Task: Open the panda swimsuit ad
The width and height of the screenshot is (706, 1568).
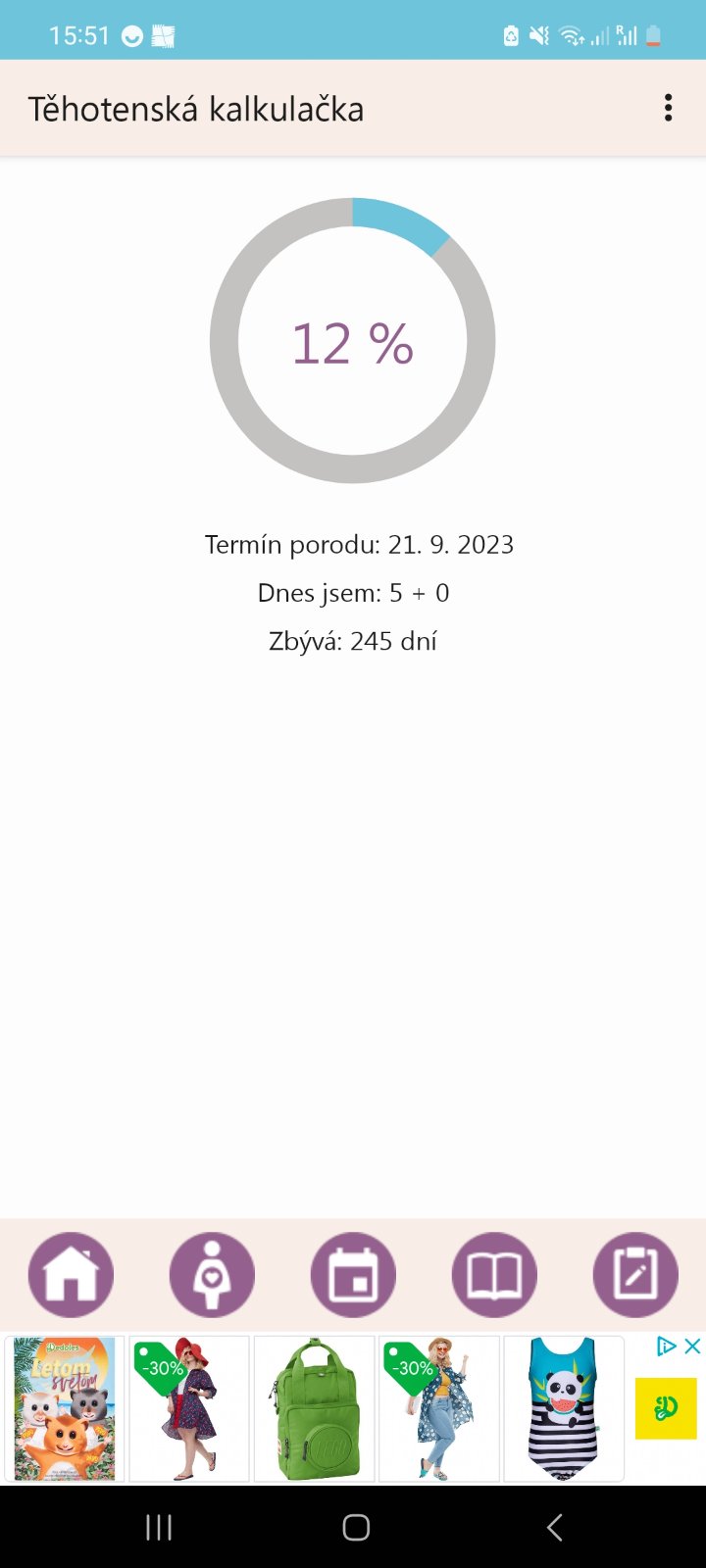Action: (564, 1408)
